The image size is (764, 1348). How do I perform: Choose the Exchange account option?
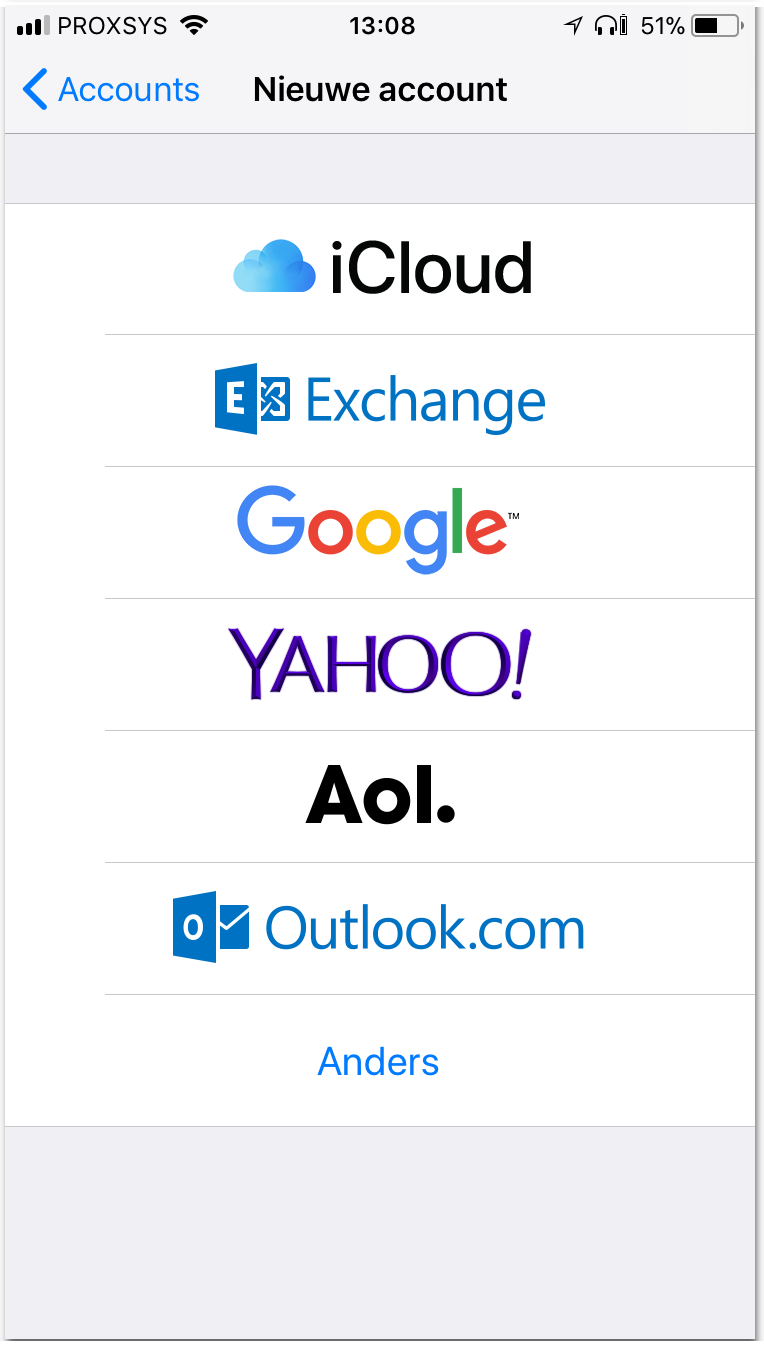[x=380, y=401]
